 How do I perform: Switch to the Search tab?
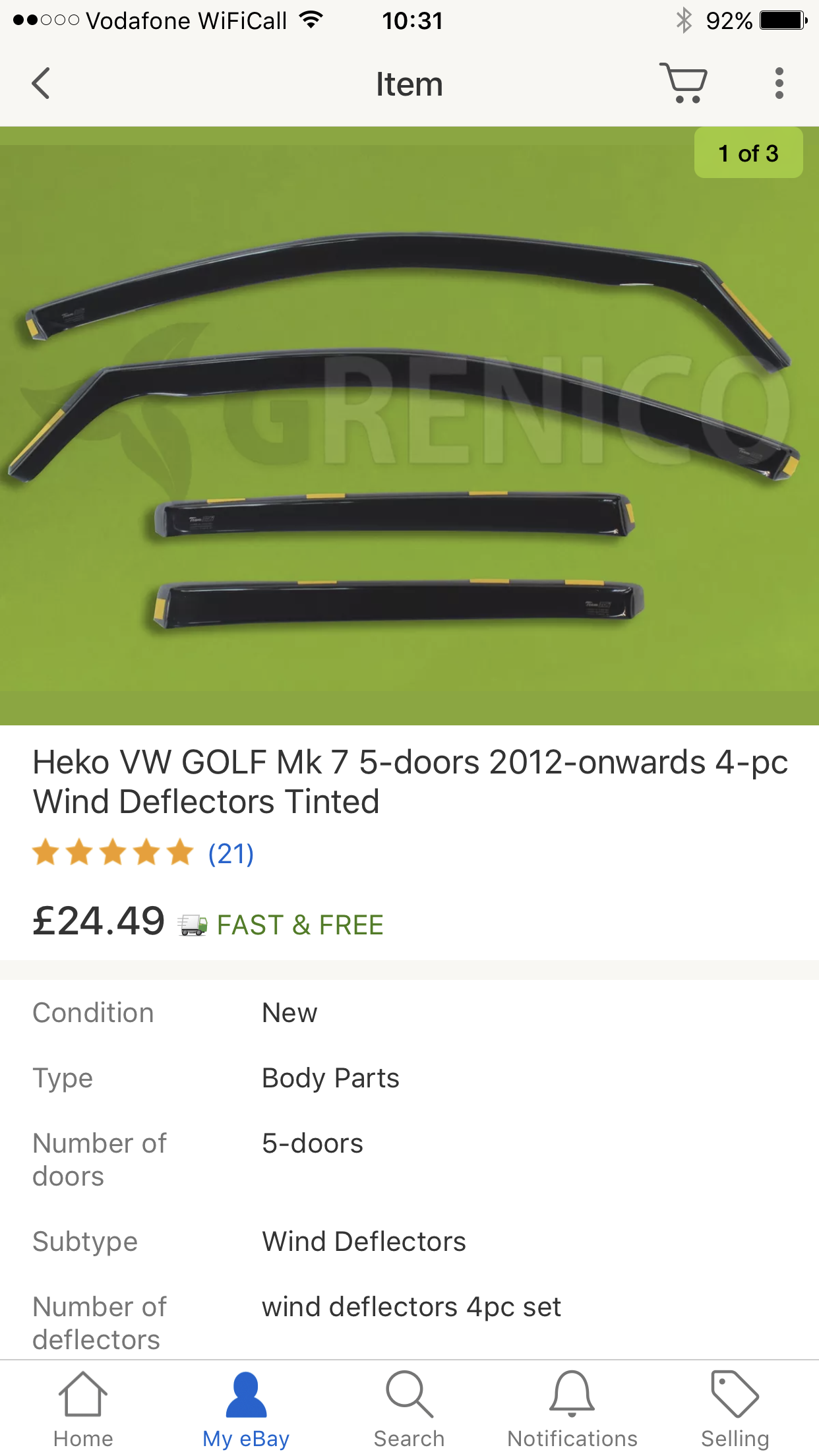tap(409, 1410)
